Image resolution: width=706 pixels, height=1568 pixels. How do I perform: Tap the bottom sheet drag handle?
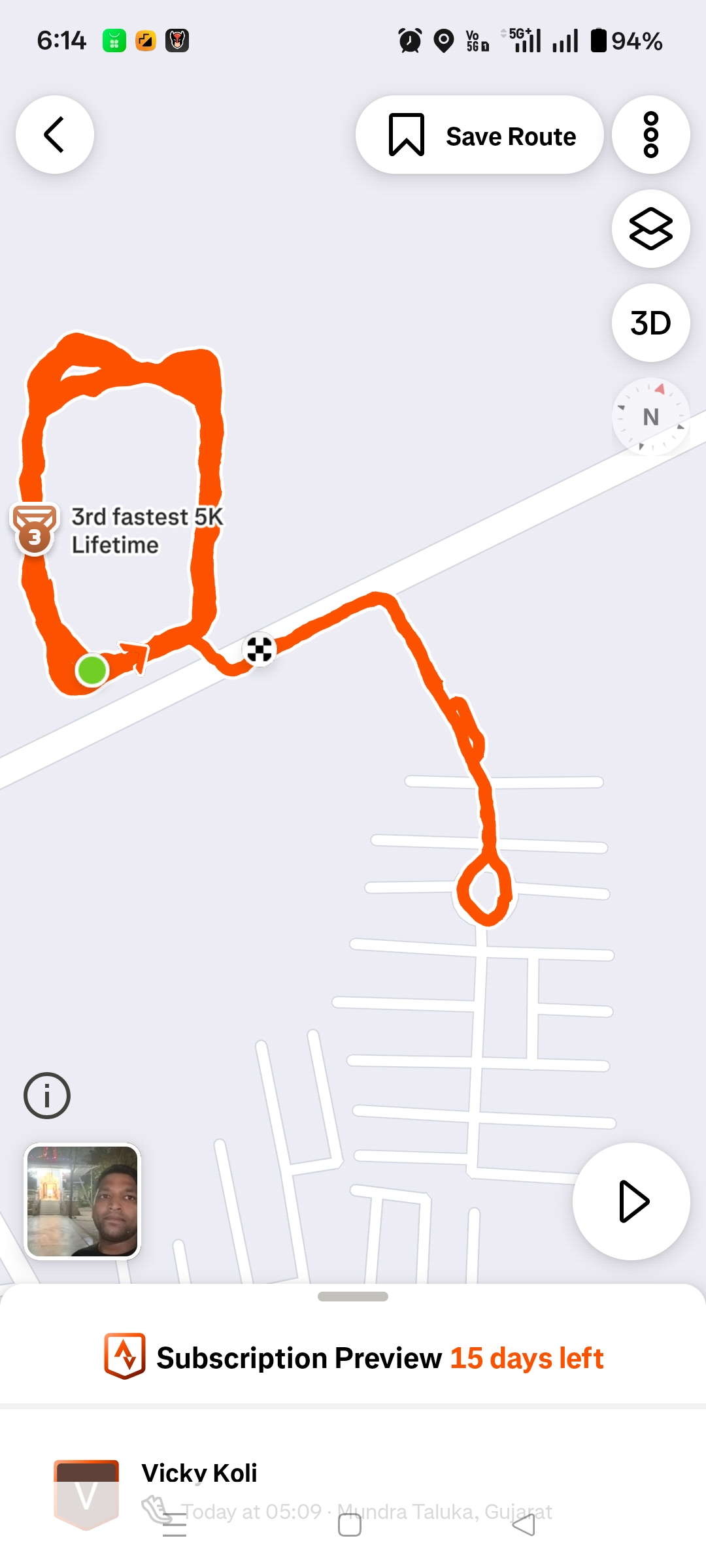[353, 1296]
